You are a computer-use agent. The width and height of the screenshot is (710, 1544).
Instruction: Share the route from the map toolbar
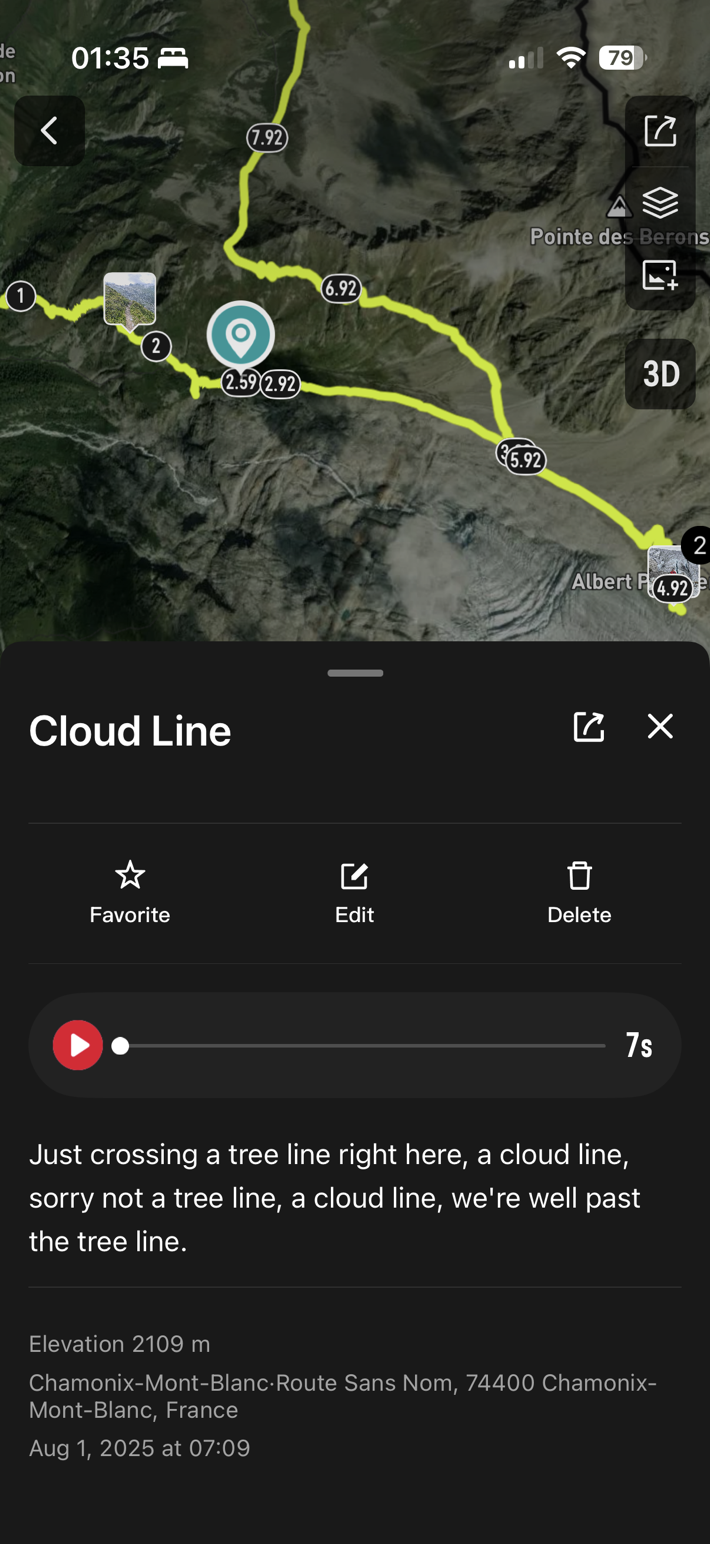[x=660, y=131]
